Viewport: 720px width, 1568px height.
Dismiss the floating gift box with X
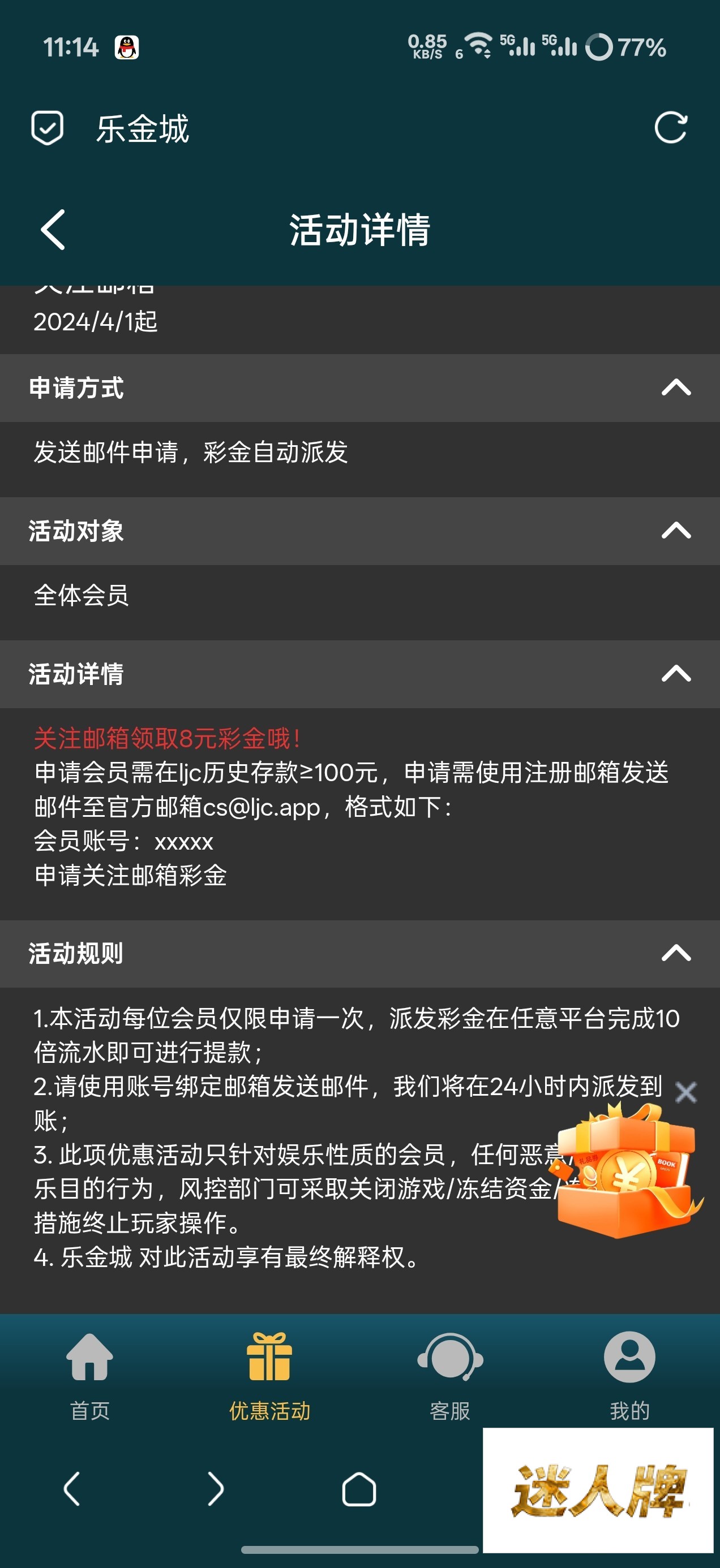(x=686, y=1092)
